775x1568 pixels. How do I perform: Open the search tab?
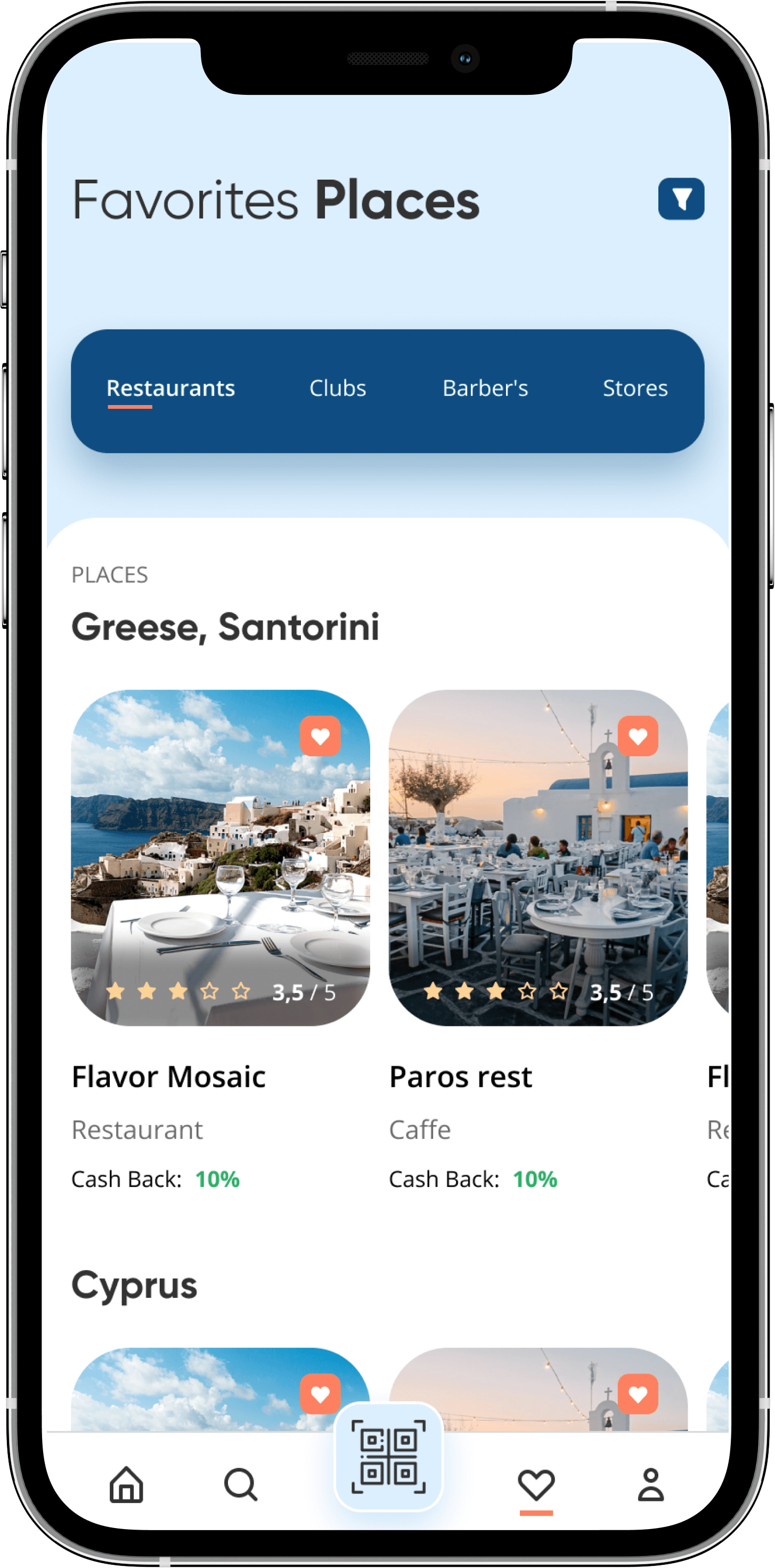(241, 1485)
